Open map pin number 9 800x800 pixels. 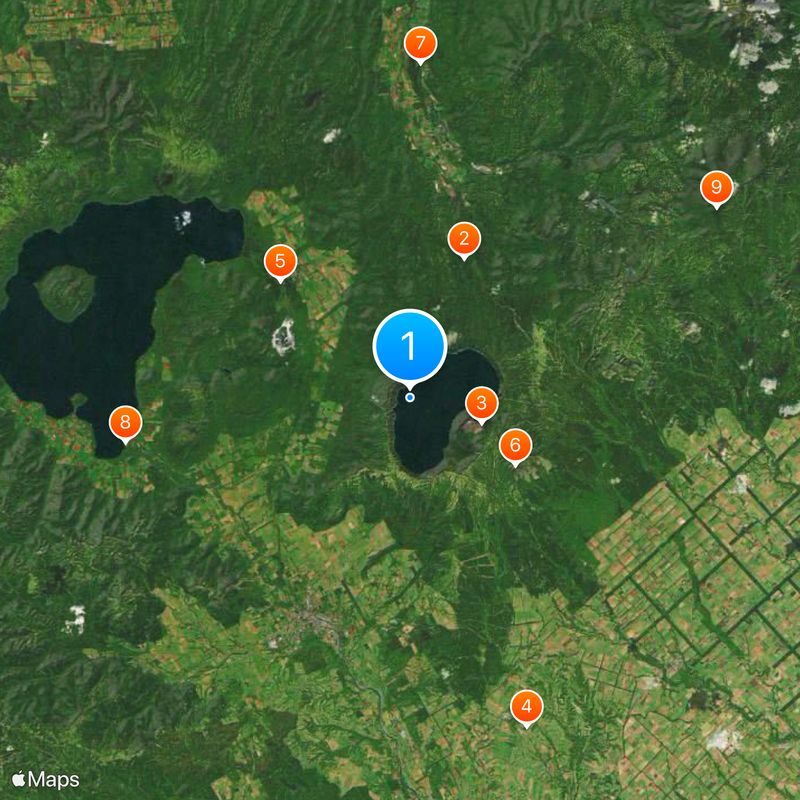716,187
